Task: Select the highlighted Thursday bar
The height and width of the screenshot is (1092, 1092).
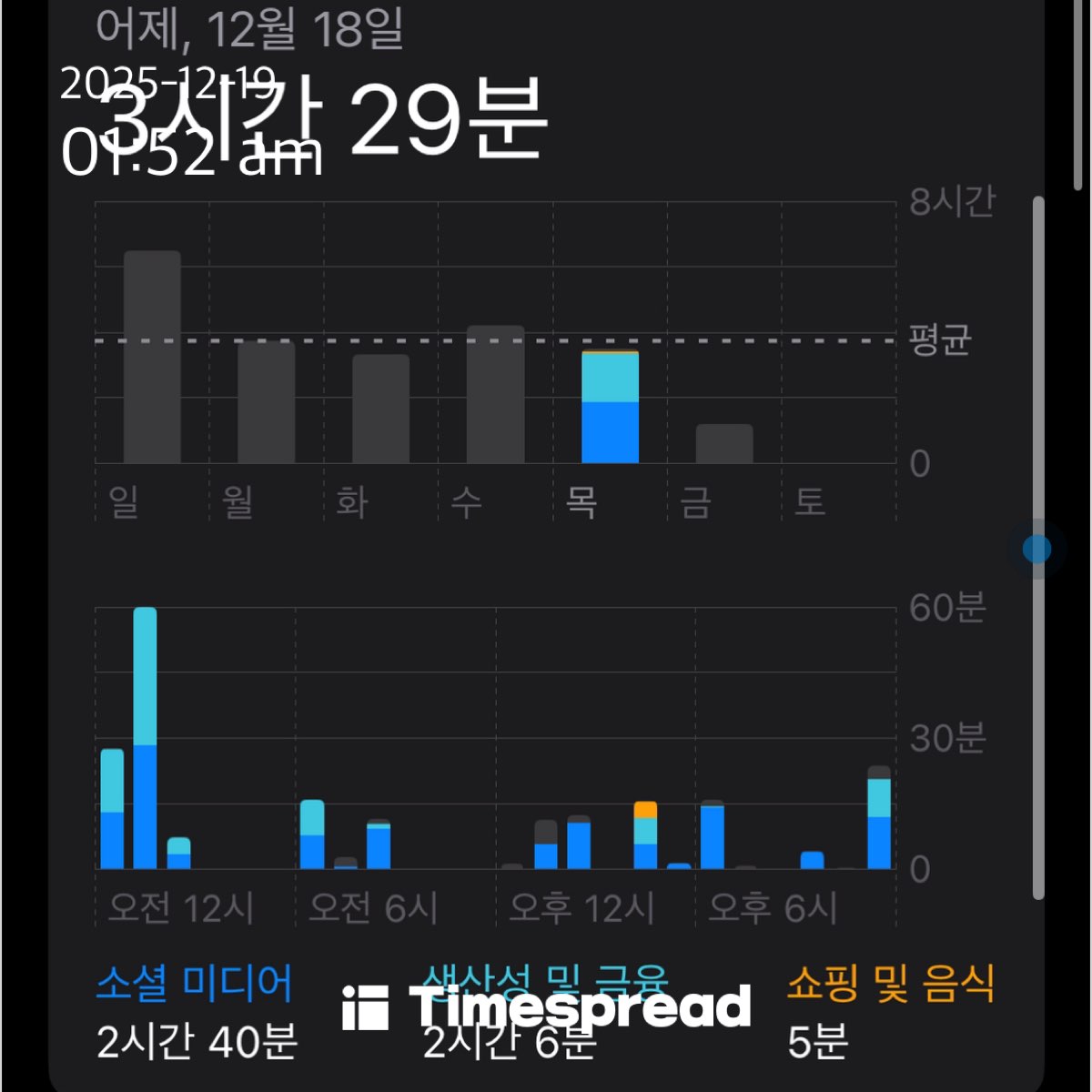Action: [610, 407]
